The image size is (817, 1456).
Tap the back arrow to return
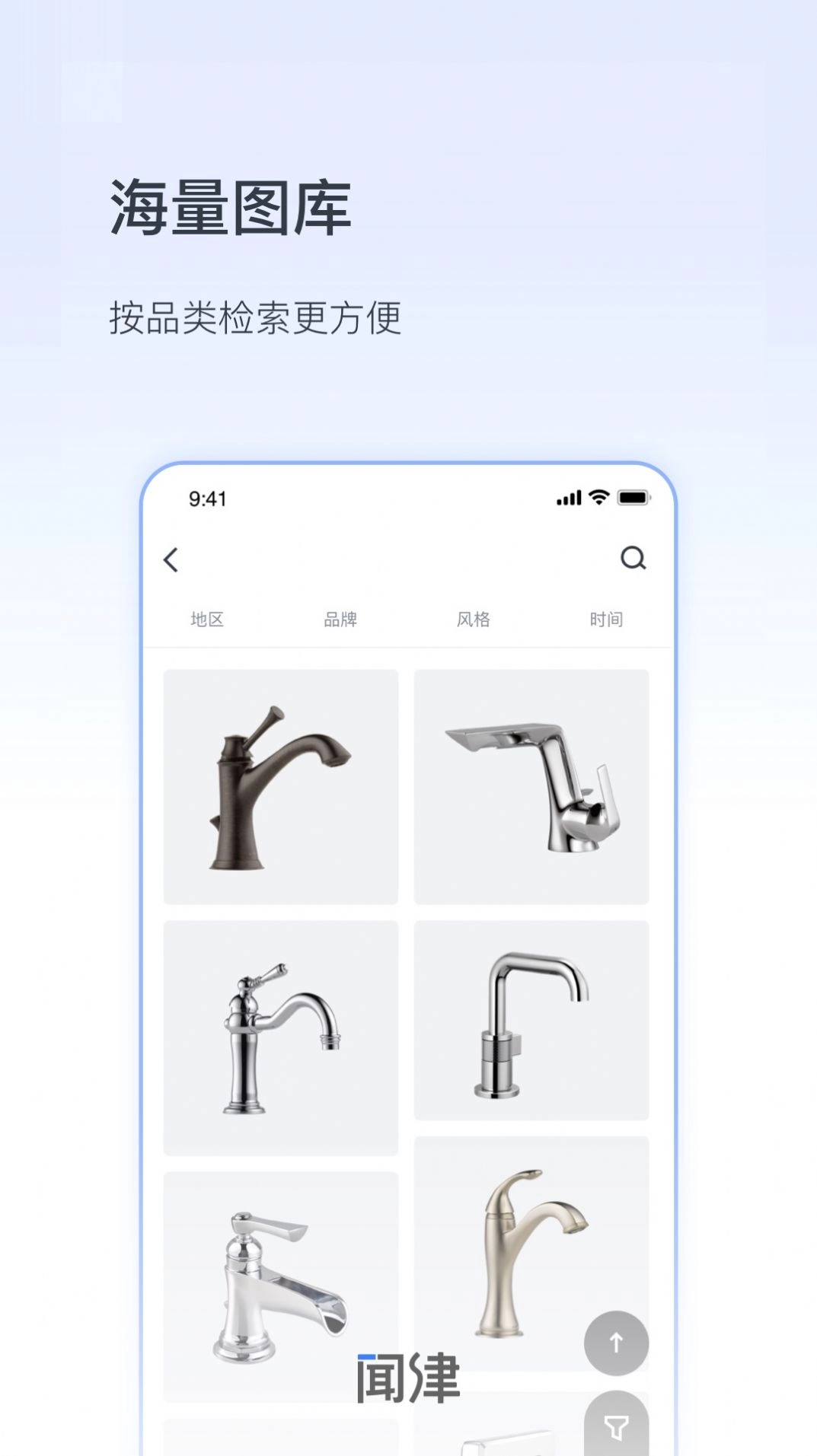pos(171,559)
